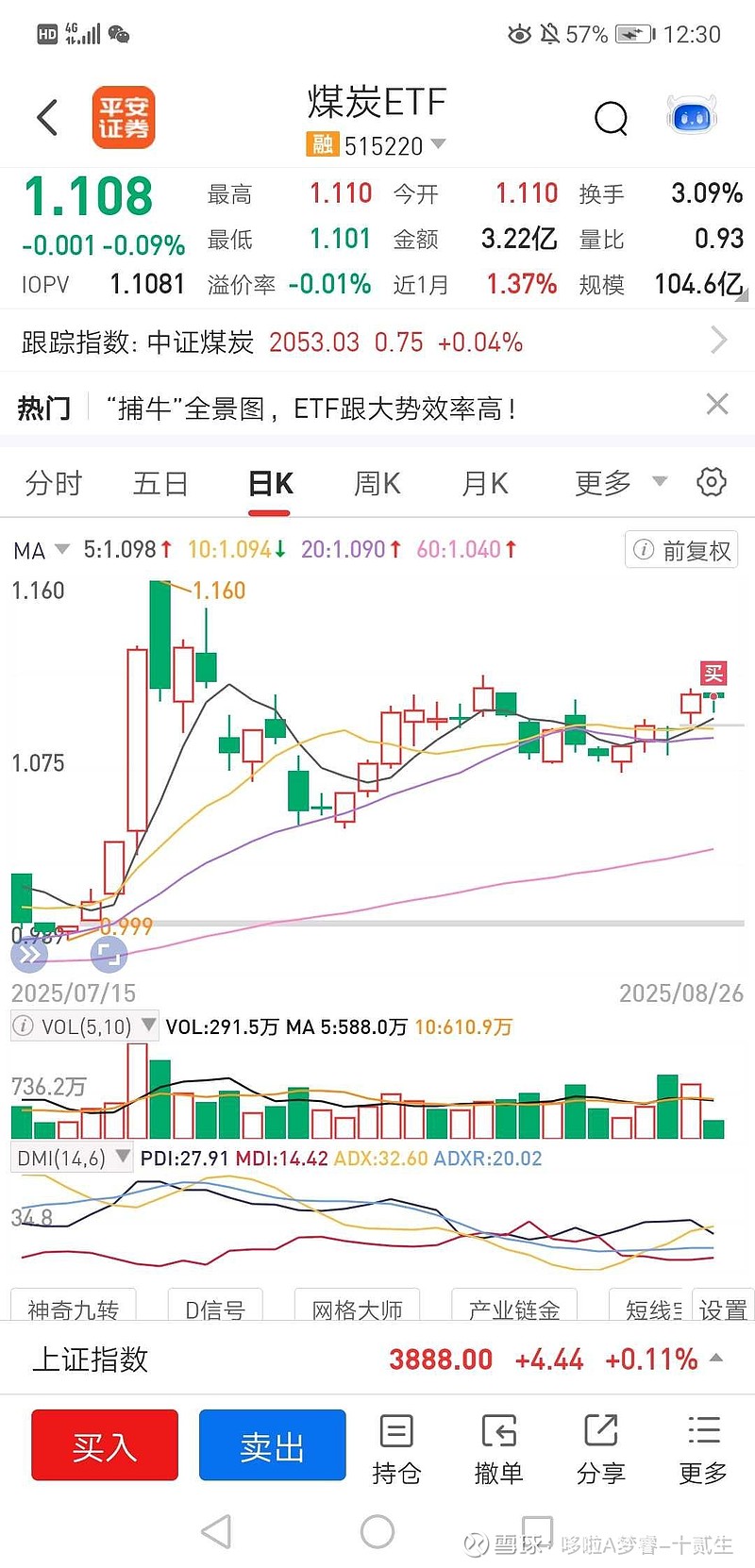Open the 中证煤炭 tracking index row
Screen dimensions: 755x1568
click(x=377, y=342)
